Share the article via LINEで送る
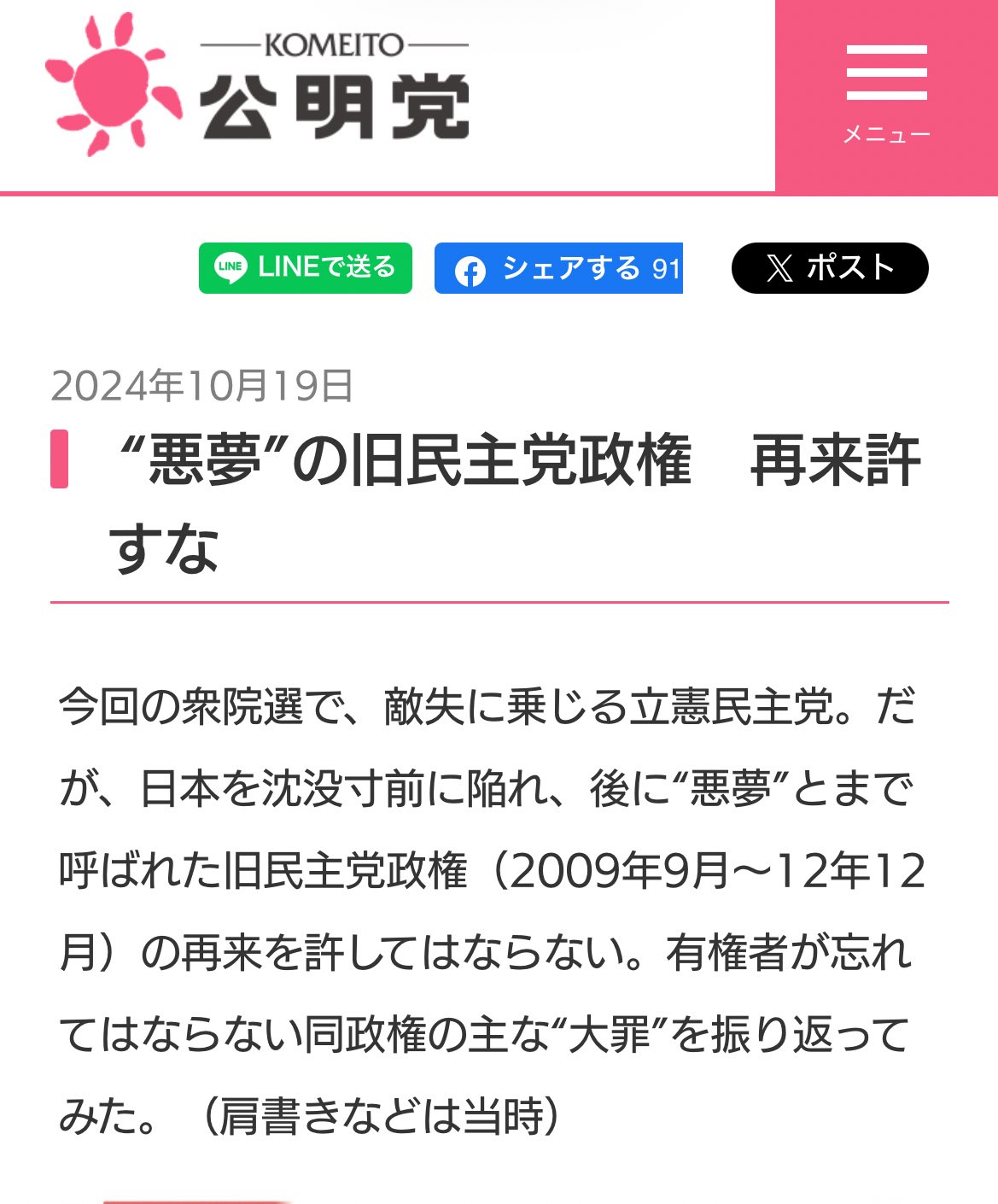 click(306, 268)
